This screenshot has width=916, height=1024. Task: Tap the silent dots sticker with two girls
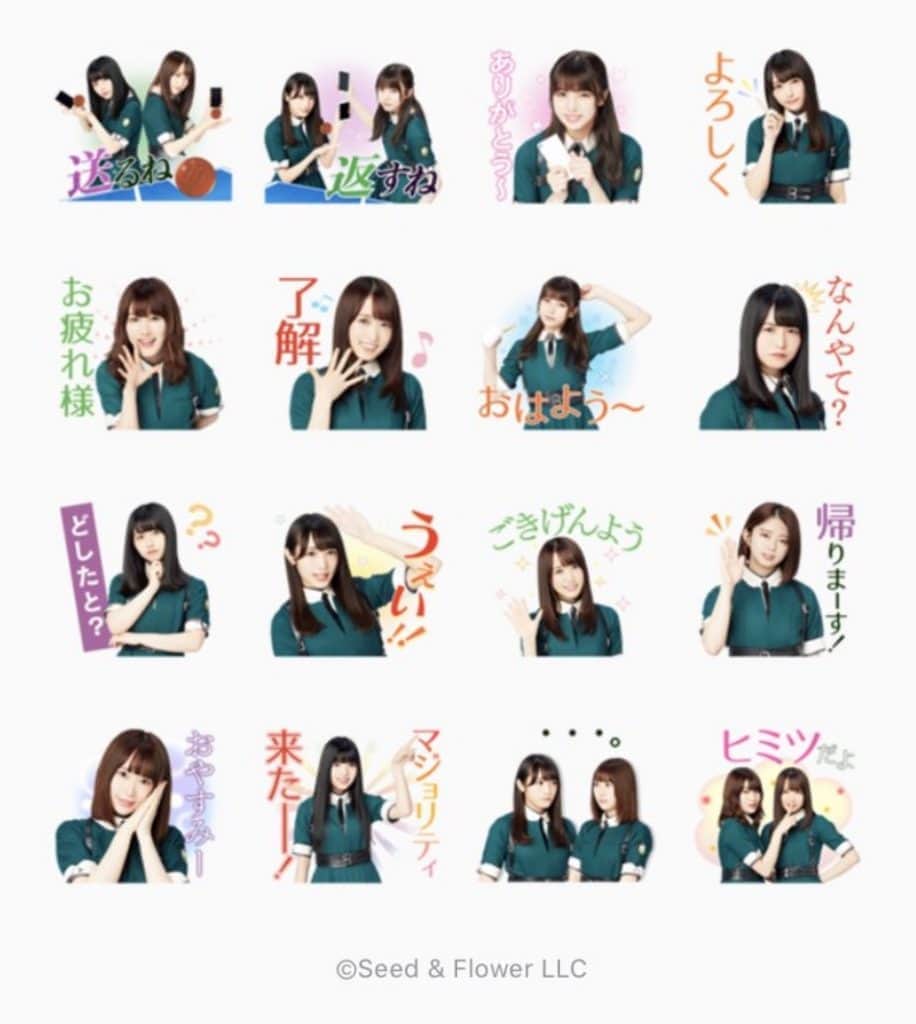click(x=565, y=810)
